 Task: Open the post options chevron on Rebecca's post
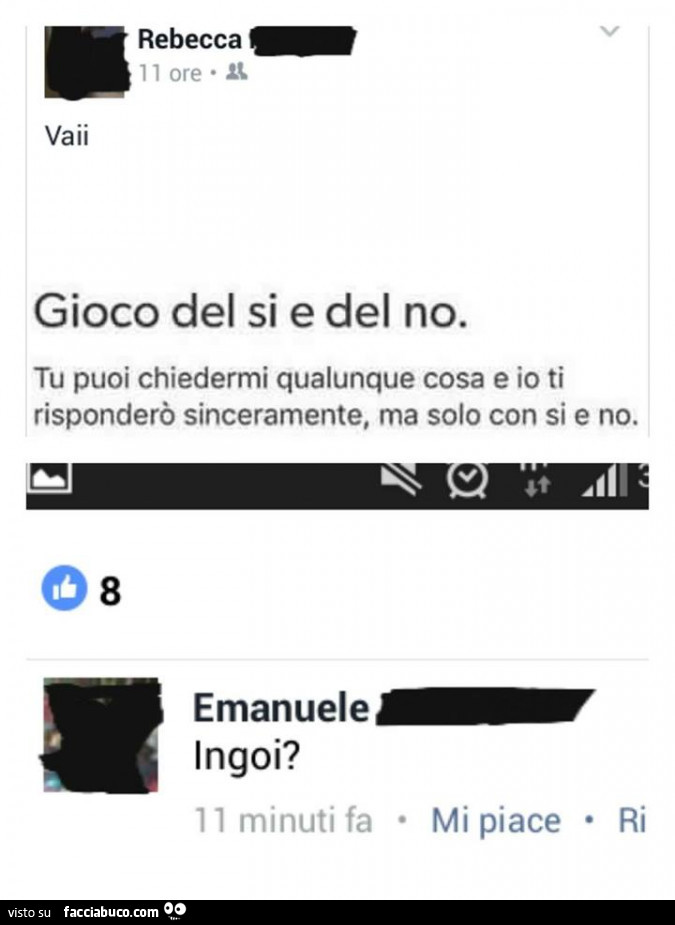(610, 32)
